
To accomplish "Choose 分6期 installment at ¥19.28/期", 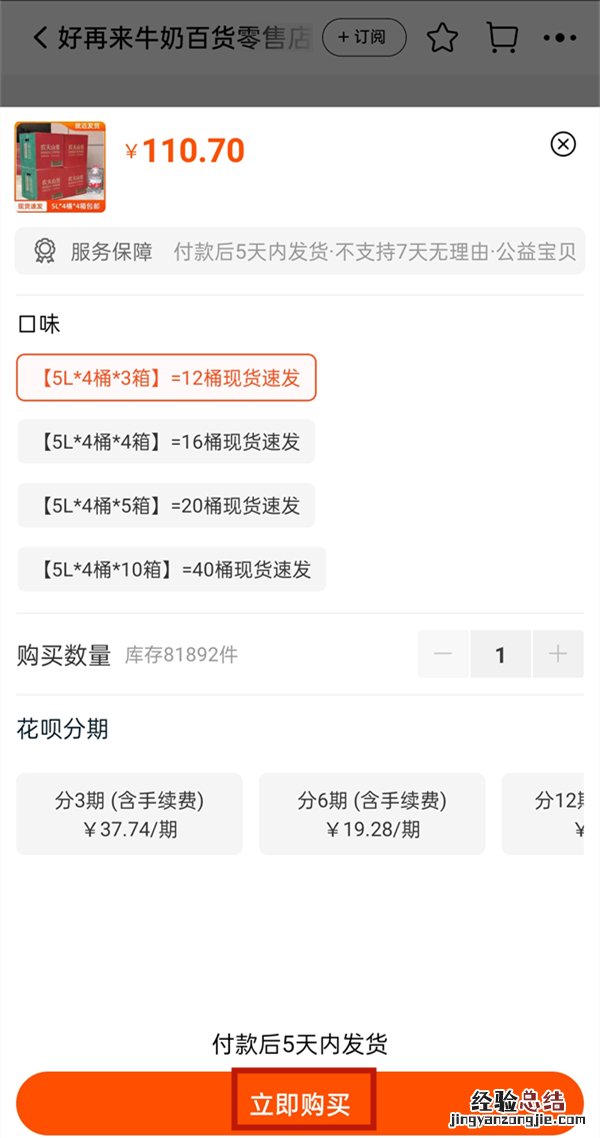I will (372, 814).
